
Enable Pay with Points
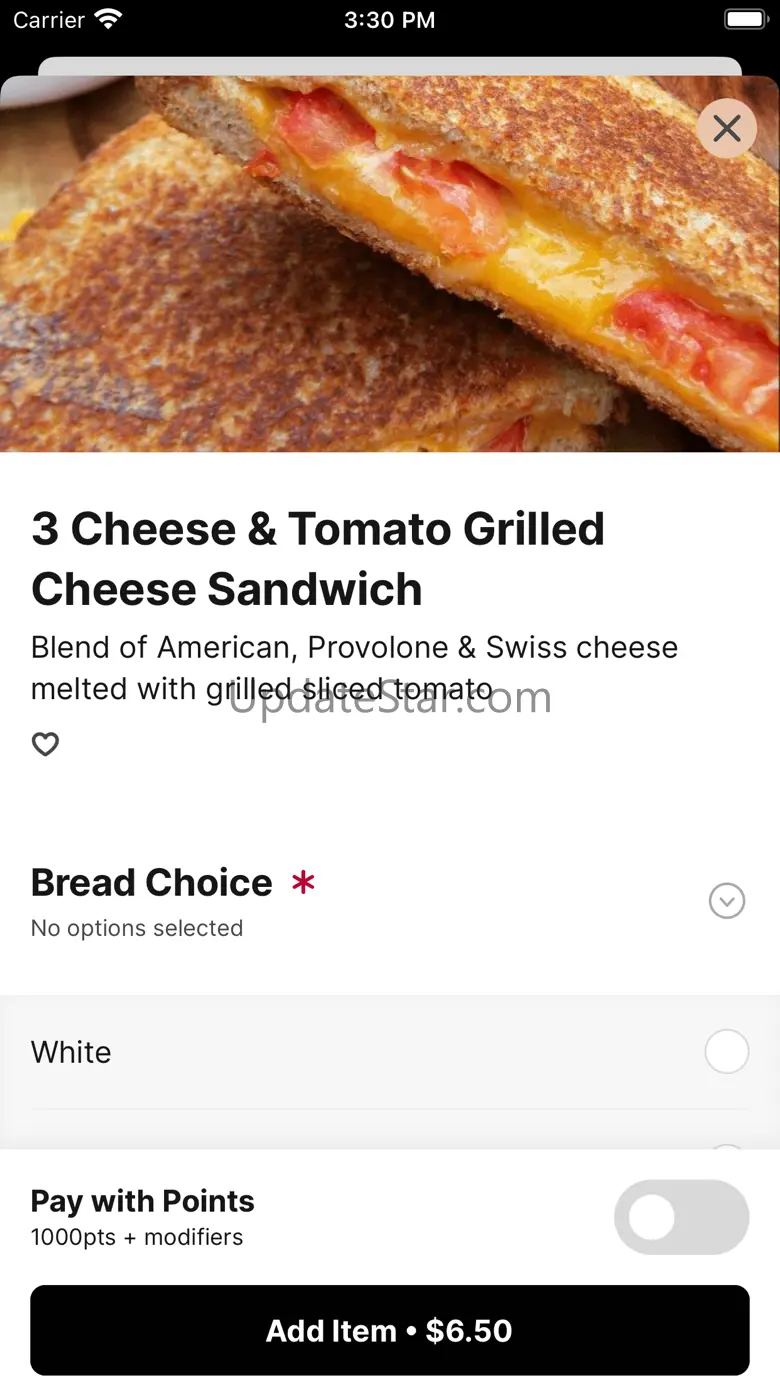pyautogui.click(x=681, y=1217)
